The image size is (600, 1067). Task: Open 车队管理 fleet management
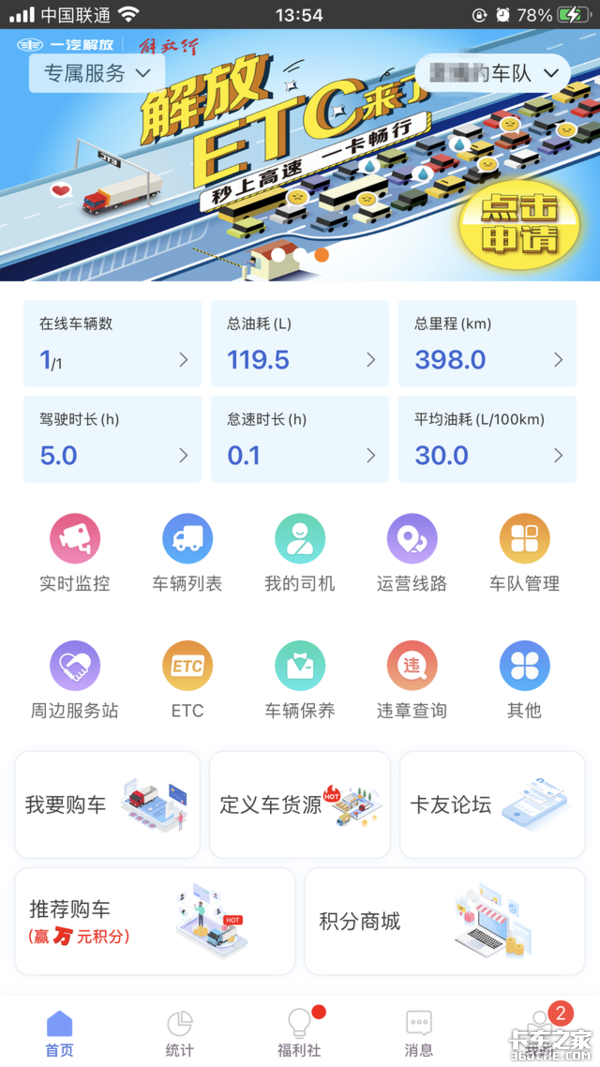click(524, 553)
